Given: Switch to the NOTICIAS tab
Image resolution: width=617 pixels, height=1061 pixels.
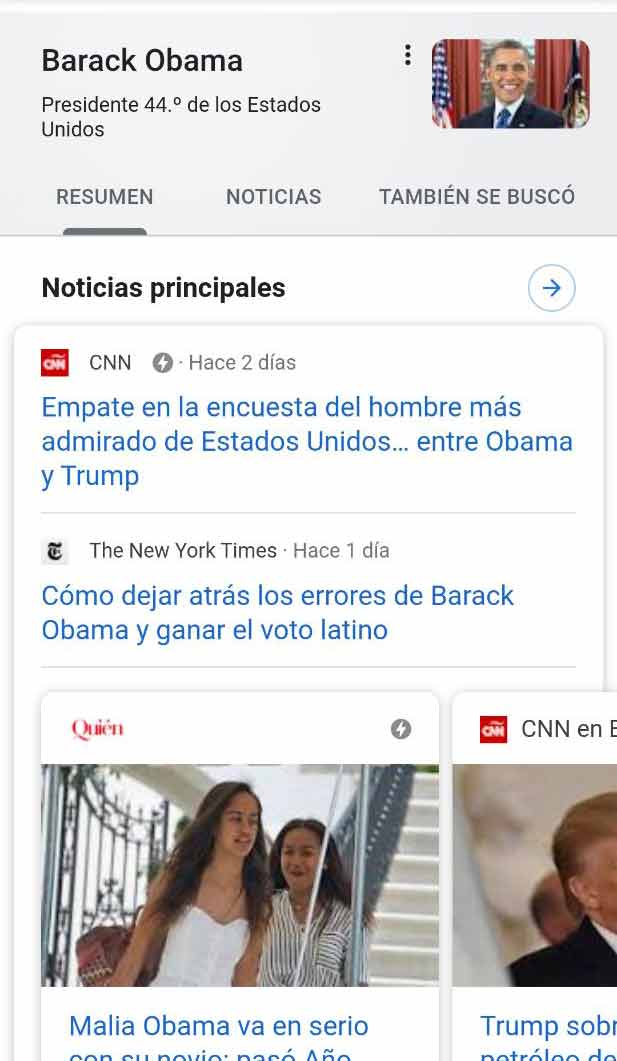Looking at the screenshot, I should coord(273,197).
